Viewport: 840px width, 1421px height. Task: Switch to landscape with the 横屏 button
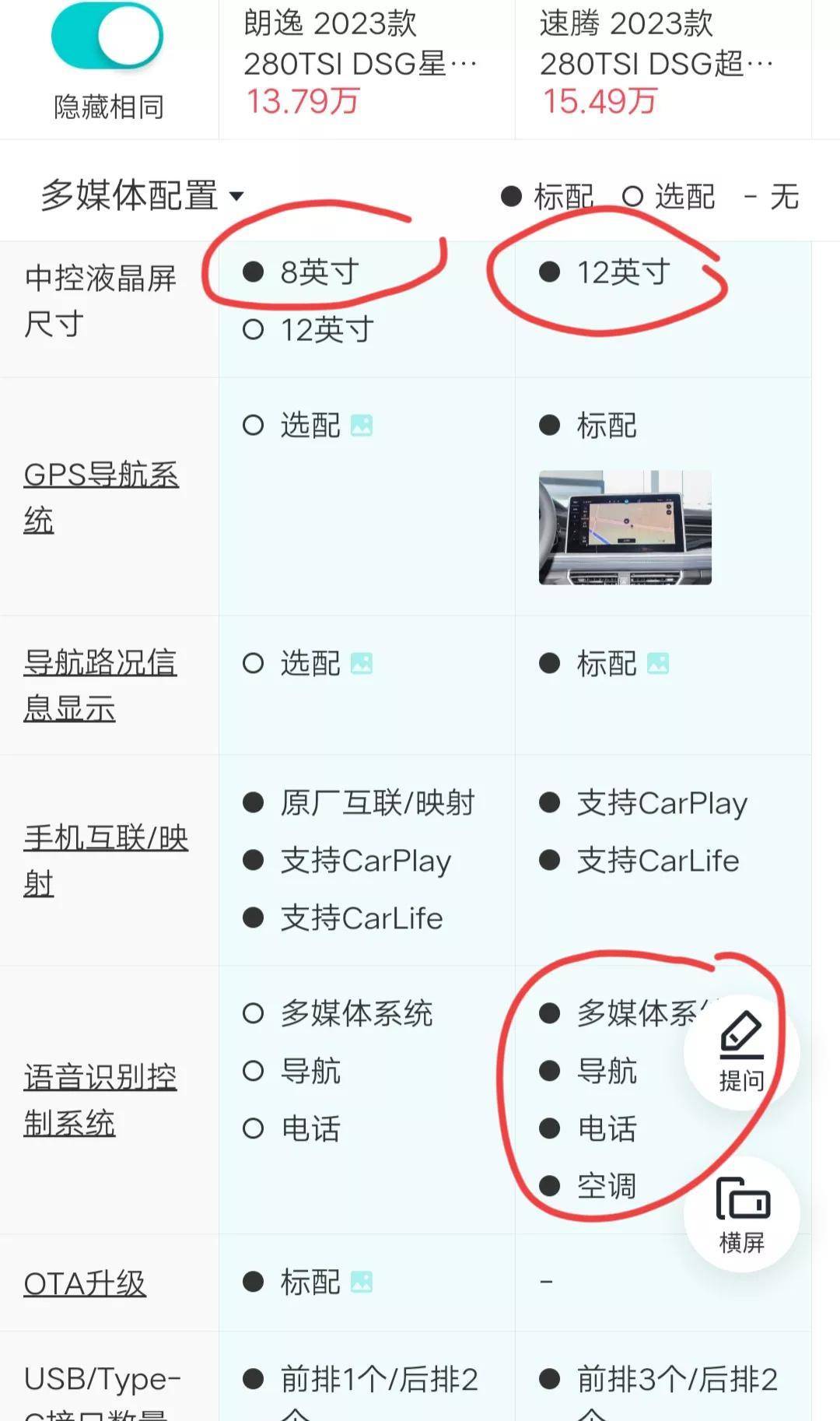tap(741, 1214)
